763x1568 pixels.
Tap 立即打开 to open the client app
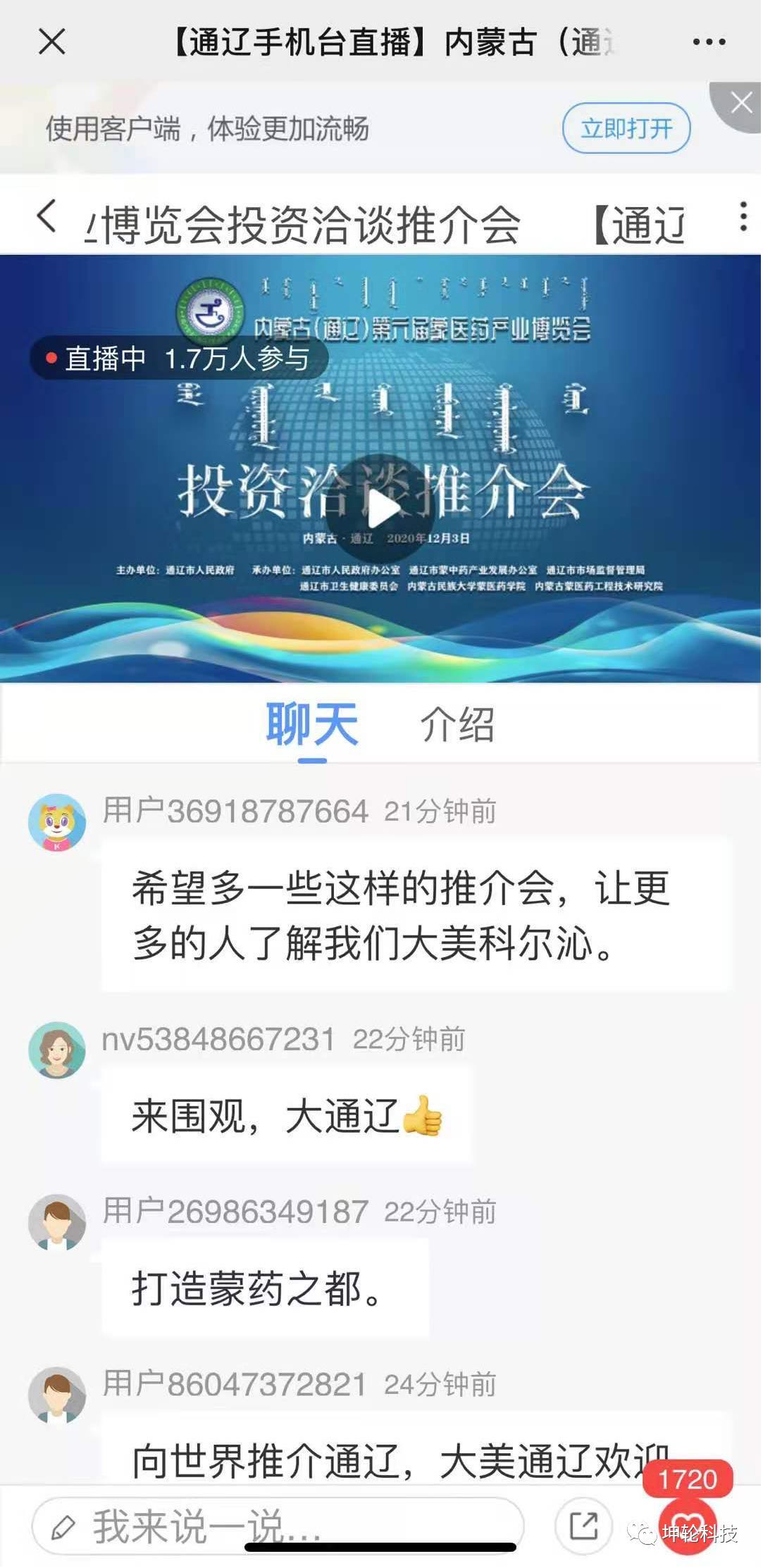point(626,128)
